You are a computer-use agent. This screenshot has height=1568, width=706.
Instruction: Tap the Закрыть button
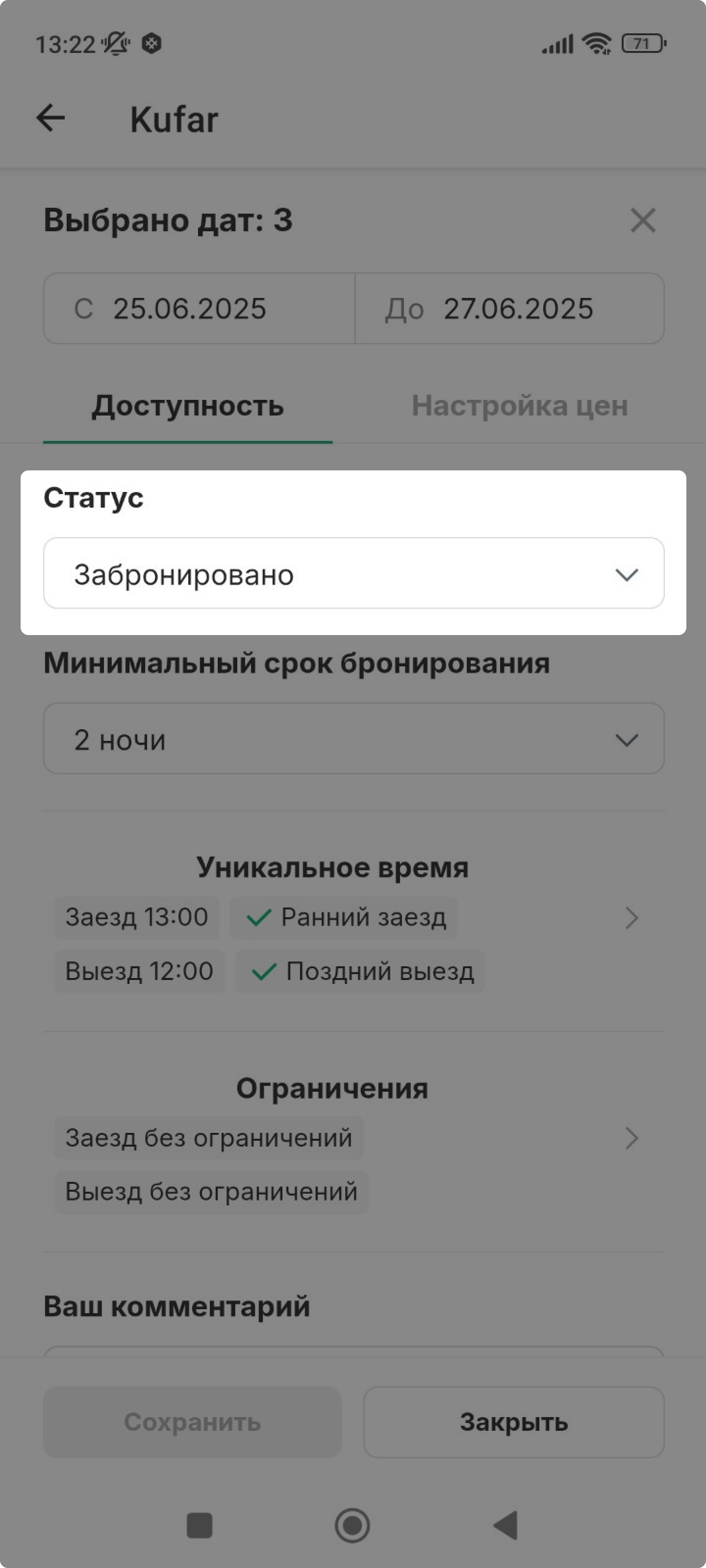[513, 1422]
